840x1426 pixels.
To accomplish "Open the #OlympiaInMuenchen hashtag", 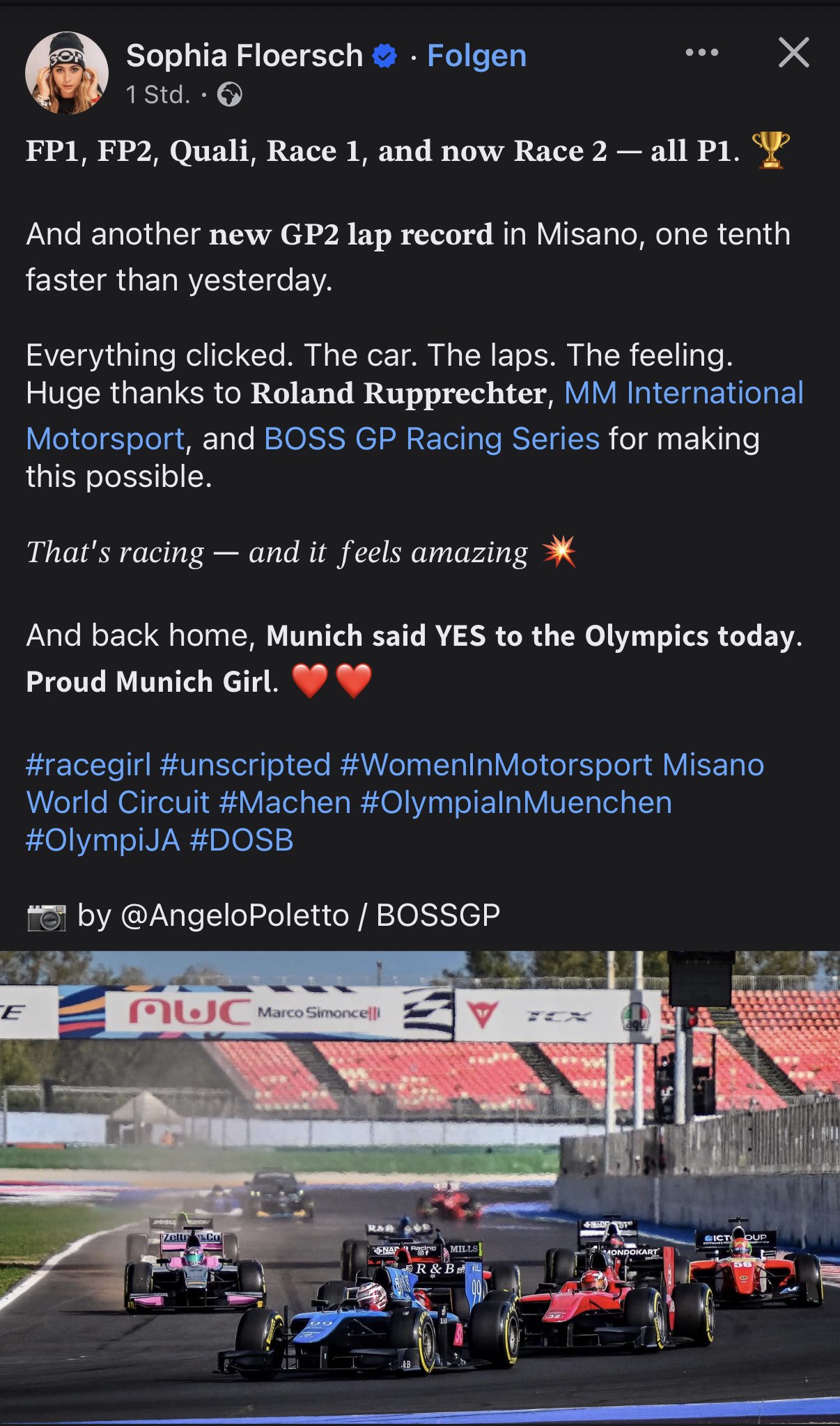I will click(516, 803).
